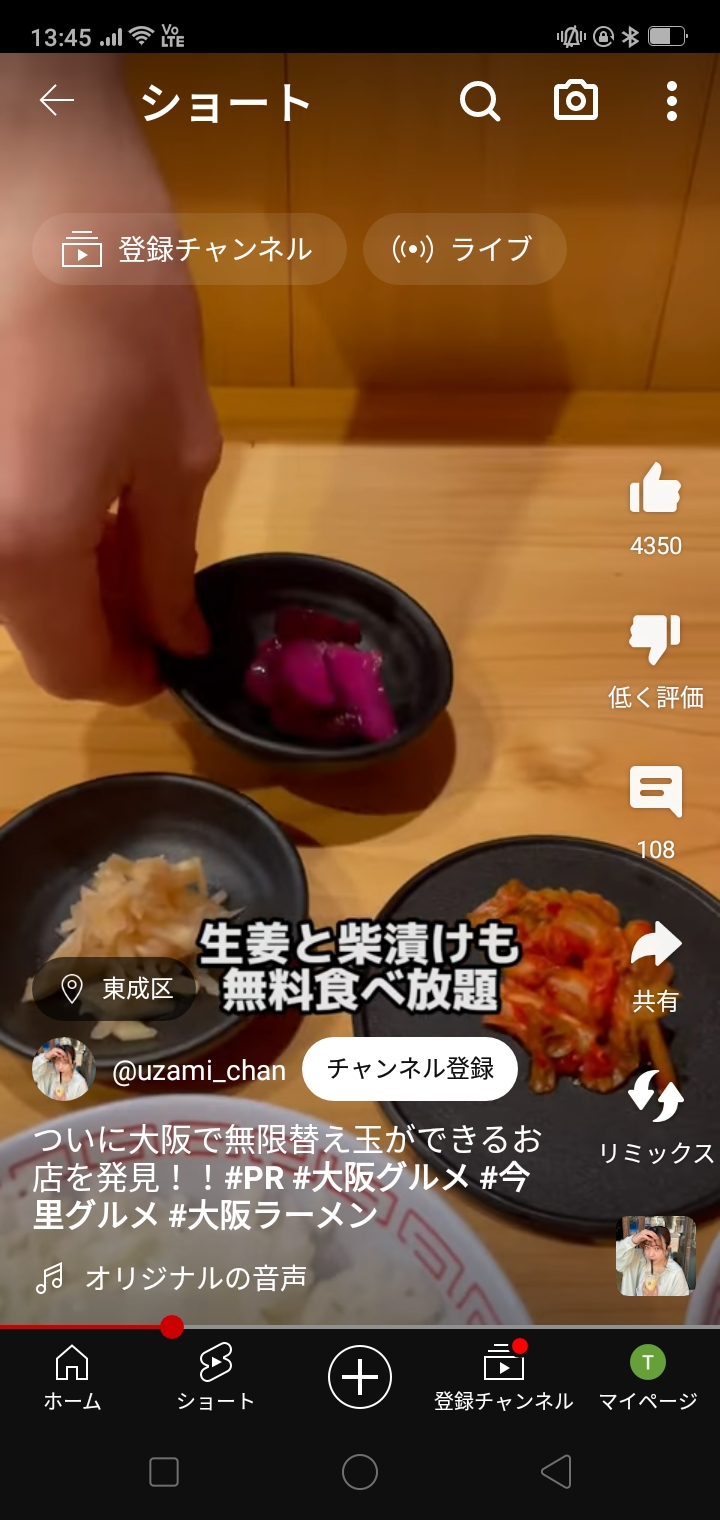Tap the system home circle button
The width and height of the screenshot is (720, 1520).
click(360, 1472)
